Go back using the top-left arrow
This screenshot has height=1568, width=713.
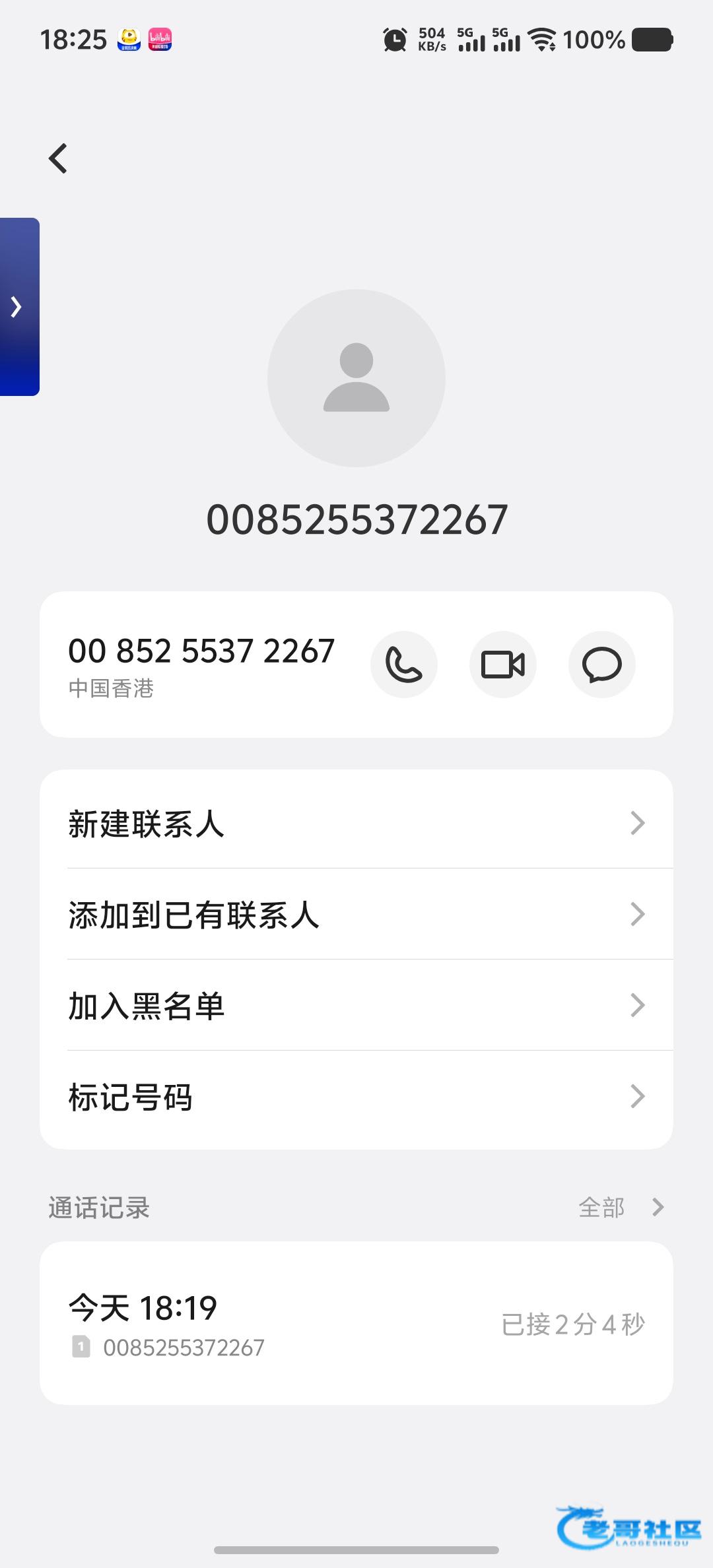58,158
